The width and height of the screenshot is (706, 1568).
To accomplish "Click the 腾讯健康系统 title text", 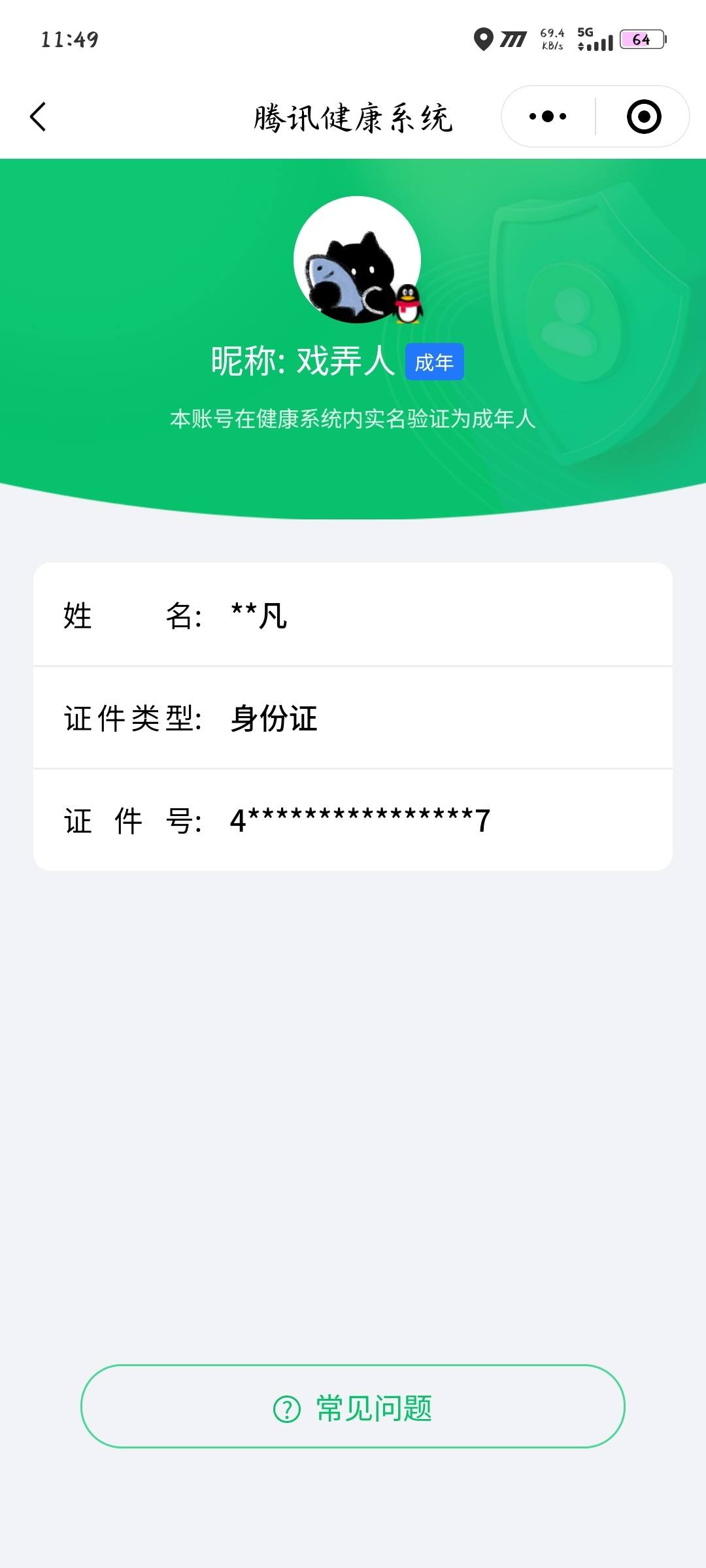I will tap(353, 116).
